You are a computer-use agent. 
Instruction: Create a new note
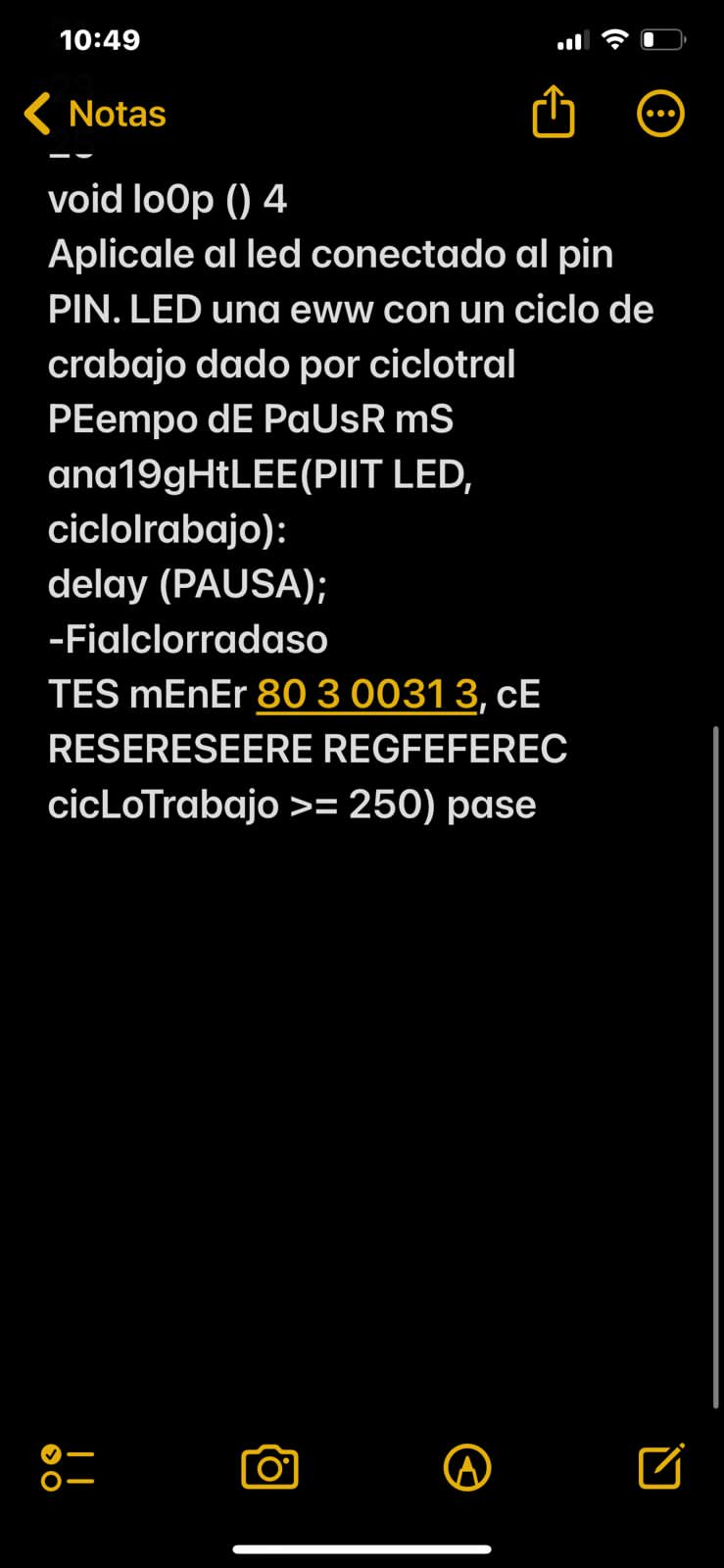[x=660, y=1466]
